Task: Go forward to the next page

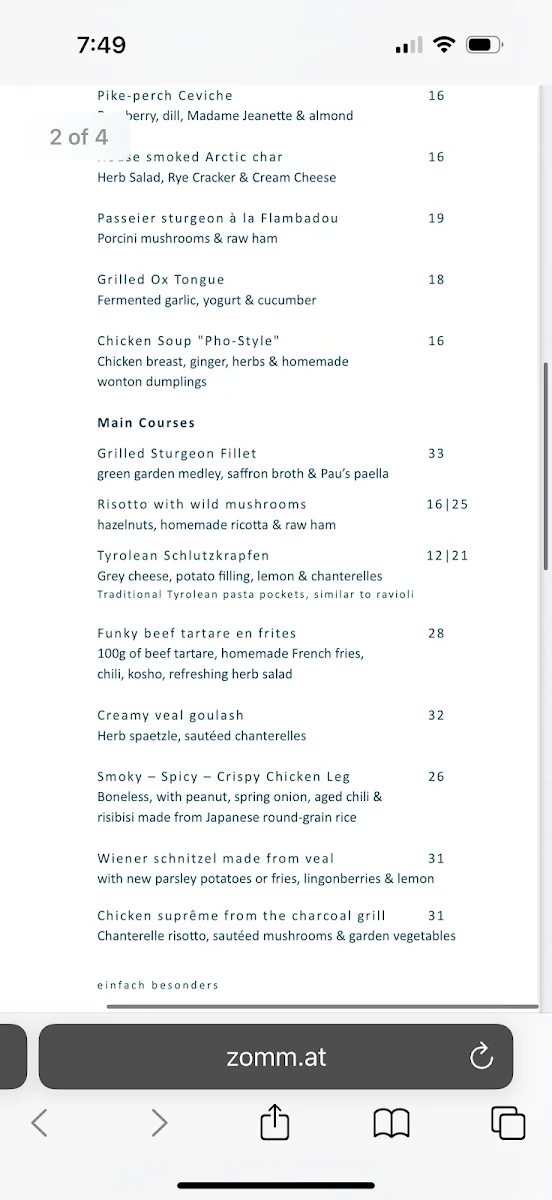Action: [159, 1123]
